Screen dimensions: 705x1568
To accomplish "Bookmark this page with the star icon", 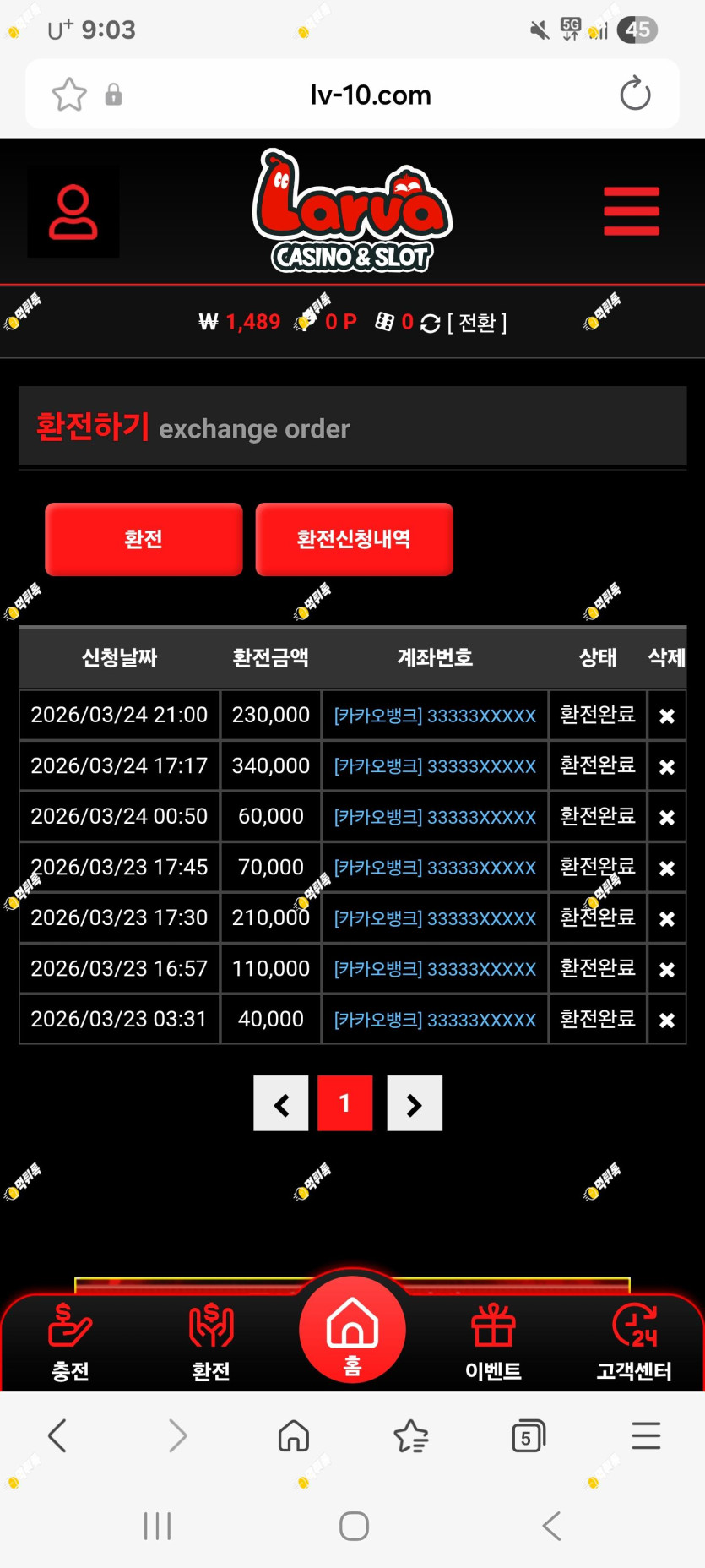I will tap(69, 95).
